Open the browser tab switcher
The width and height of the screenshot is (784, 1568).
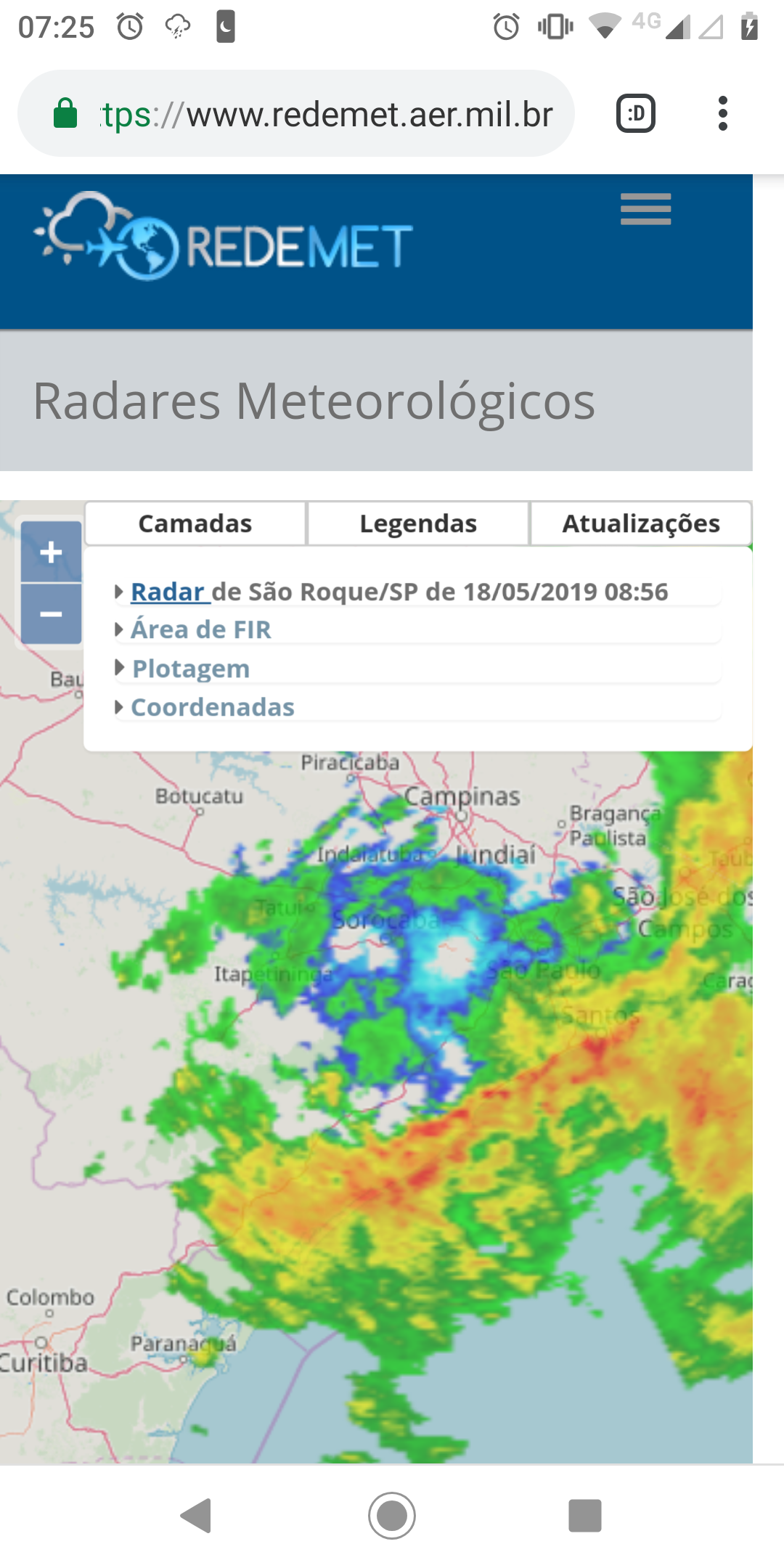[x=635, y=114]
